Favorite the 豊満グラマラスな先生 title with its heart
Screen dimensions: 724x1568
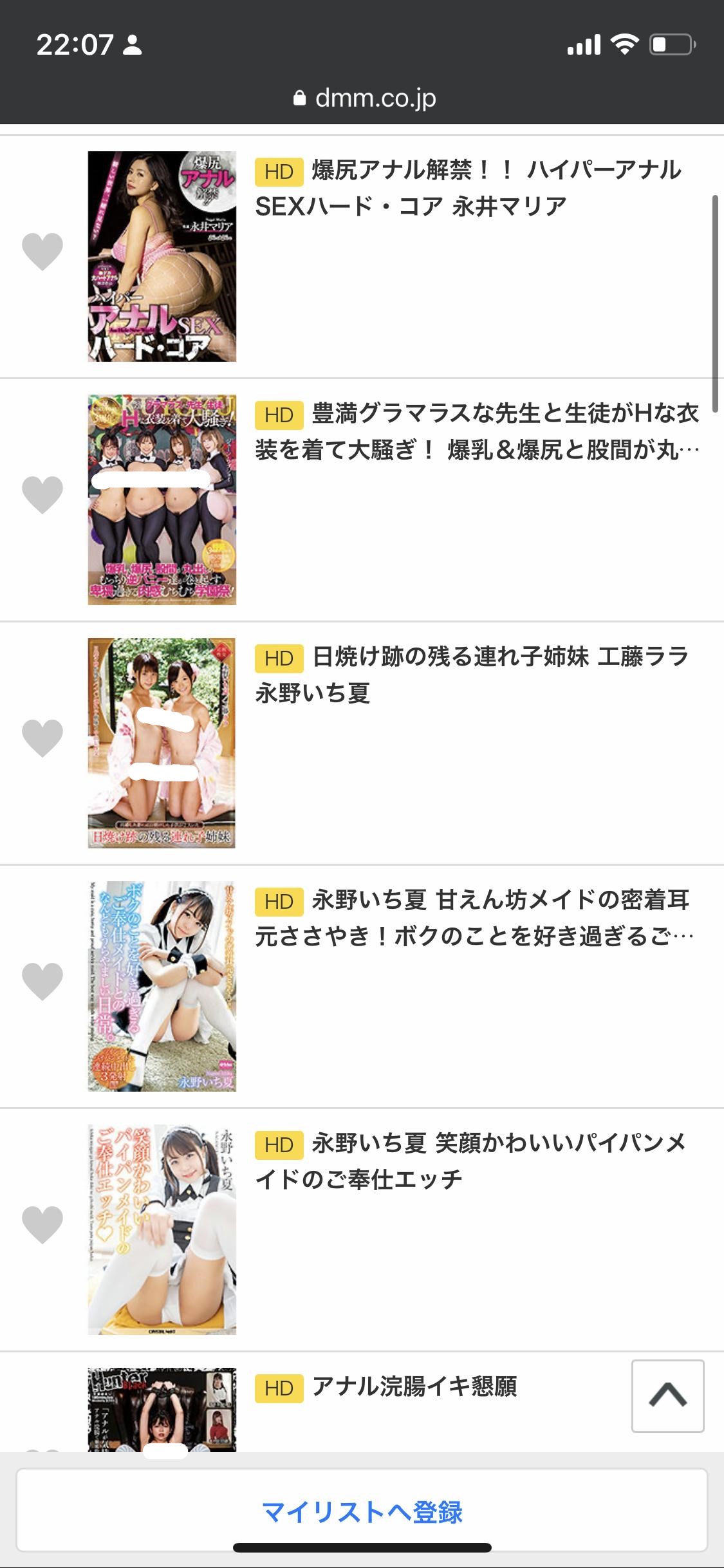[x=42, y=495]
